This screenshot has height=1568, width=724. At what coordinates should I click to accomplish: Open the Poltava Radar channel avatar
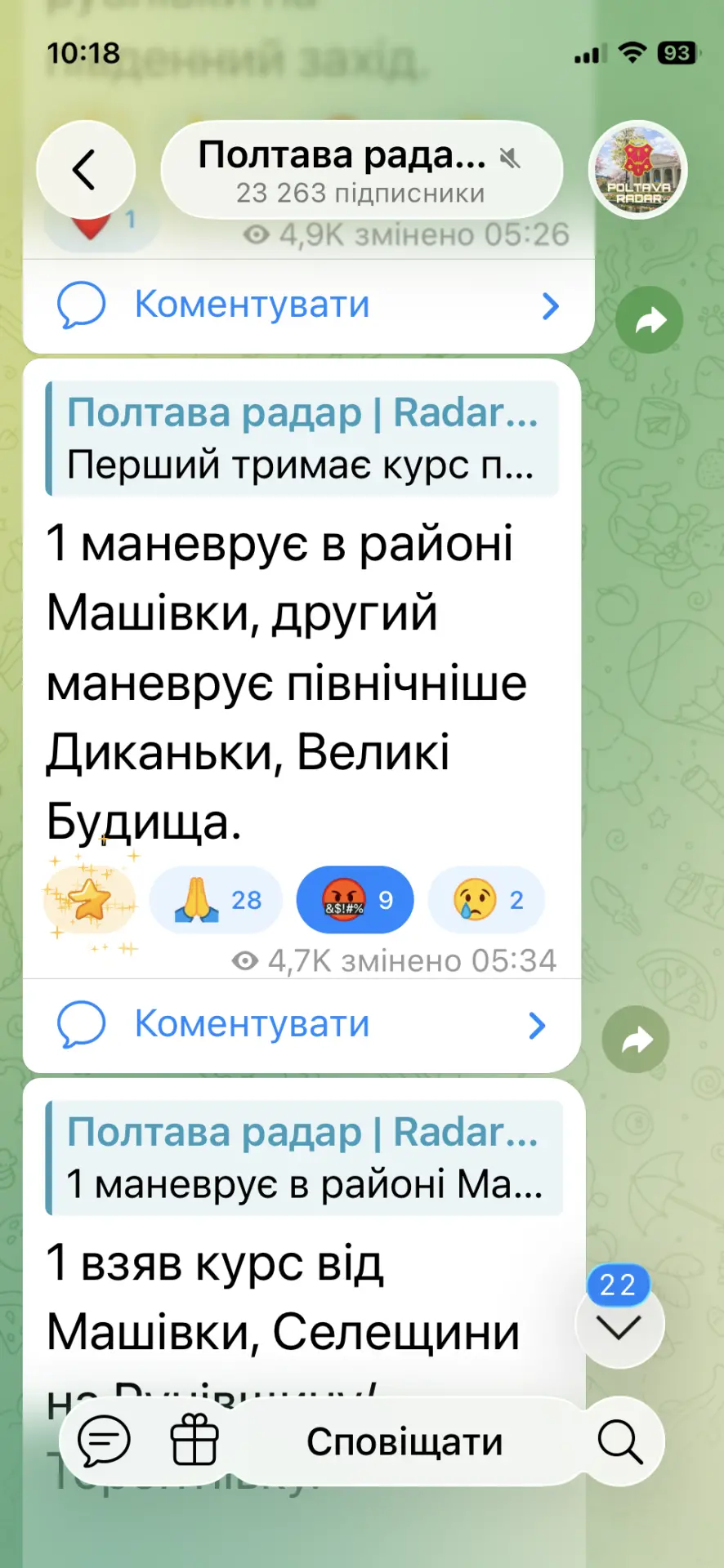(x=638, y=170)
